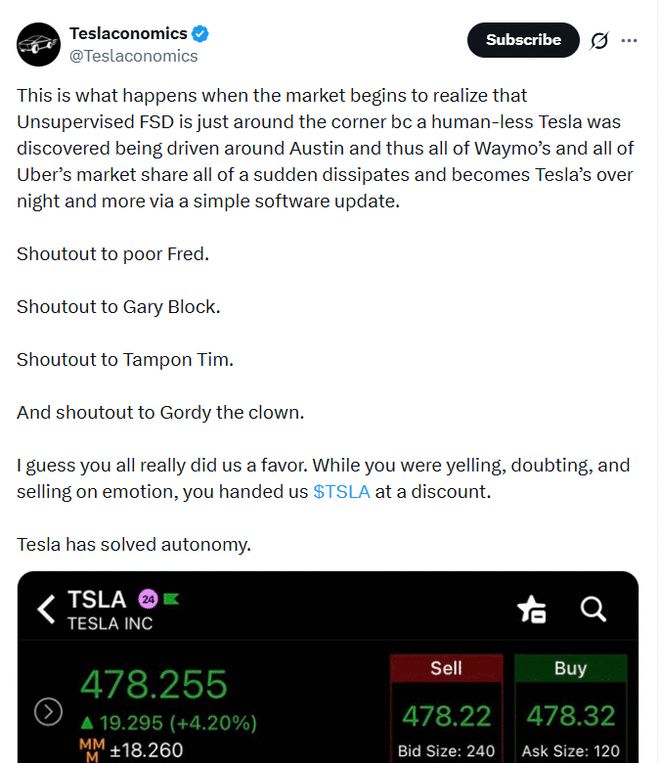Open the Grok explain icon
Viewport: 660px width, 763px height.
600,41
